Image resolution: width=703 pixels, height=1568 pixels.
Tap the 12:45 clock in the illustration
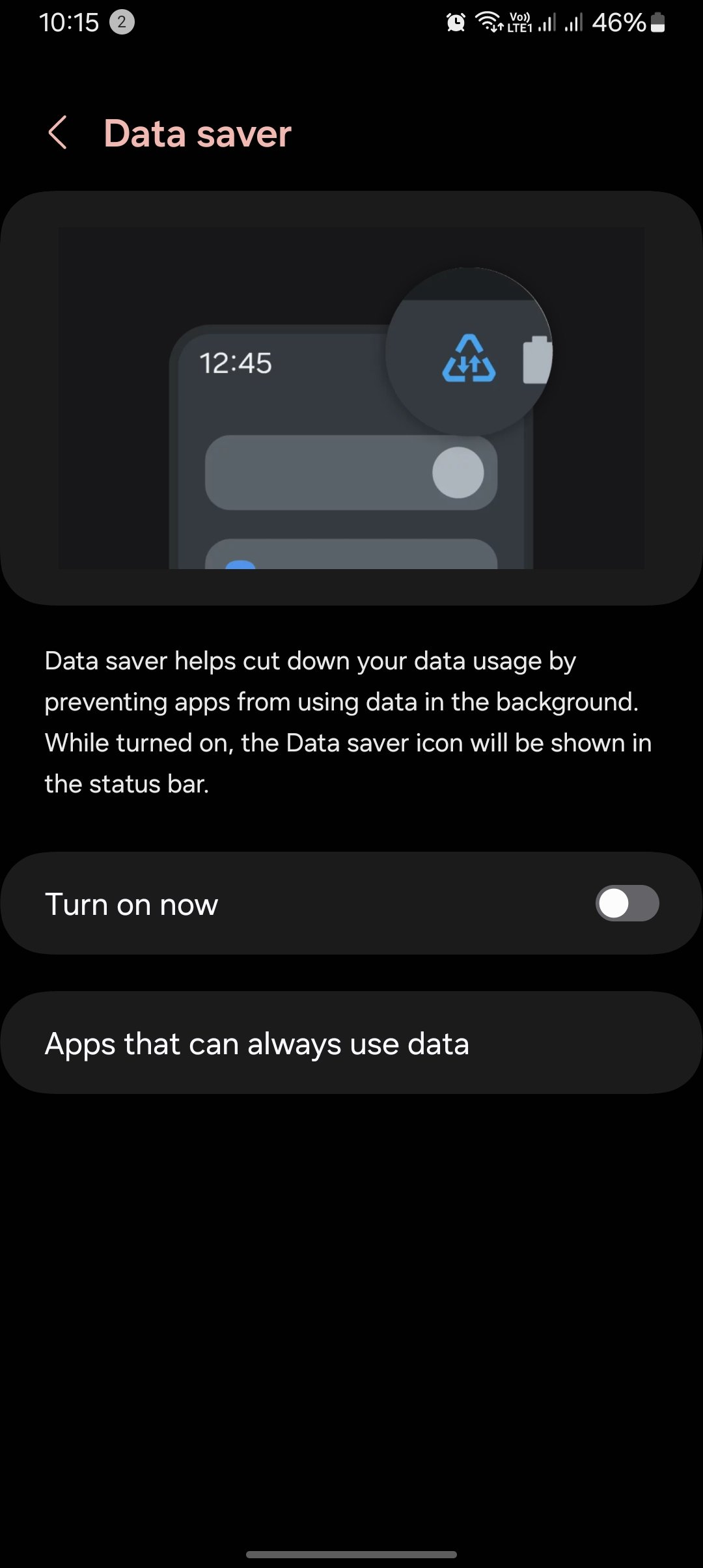coord(236,363)
